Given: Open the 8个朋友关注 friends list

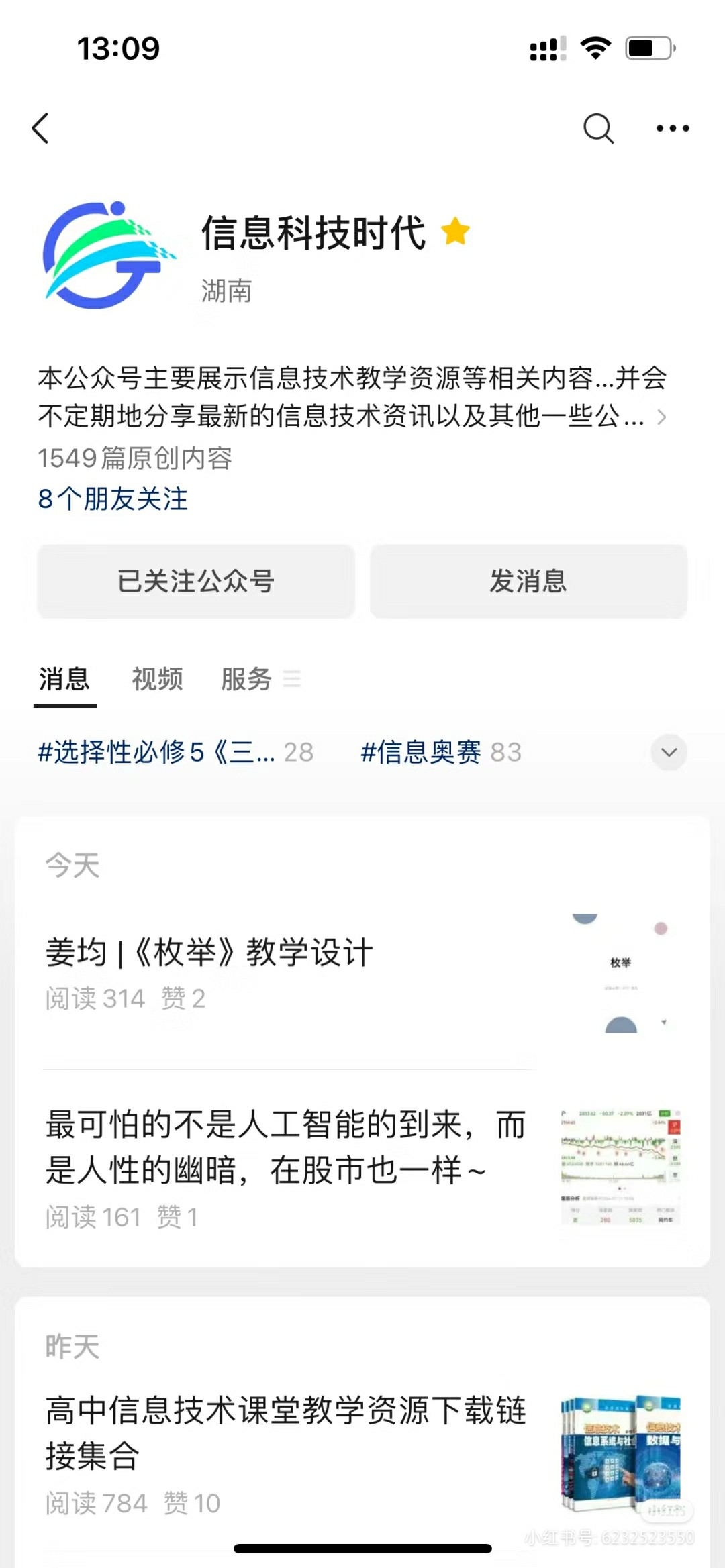Looking at the screenshot, I should pyautogui.click(x=113, y=499).
